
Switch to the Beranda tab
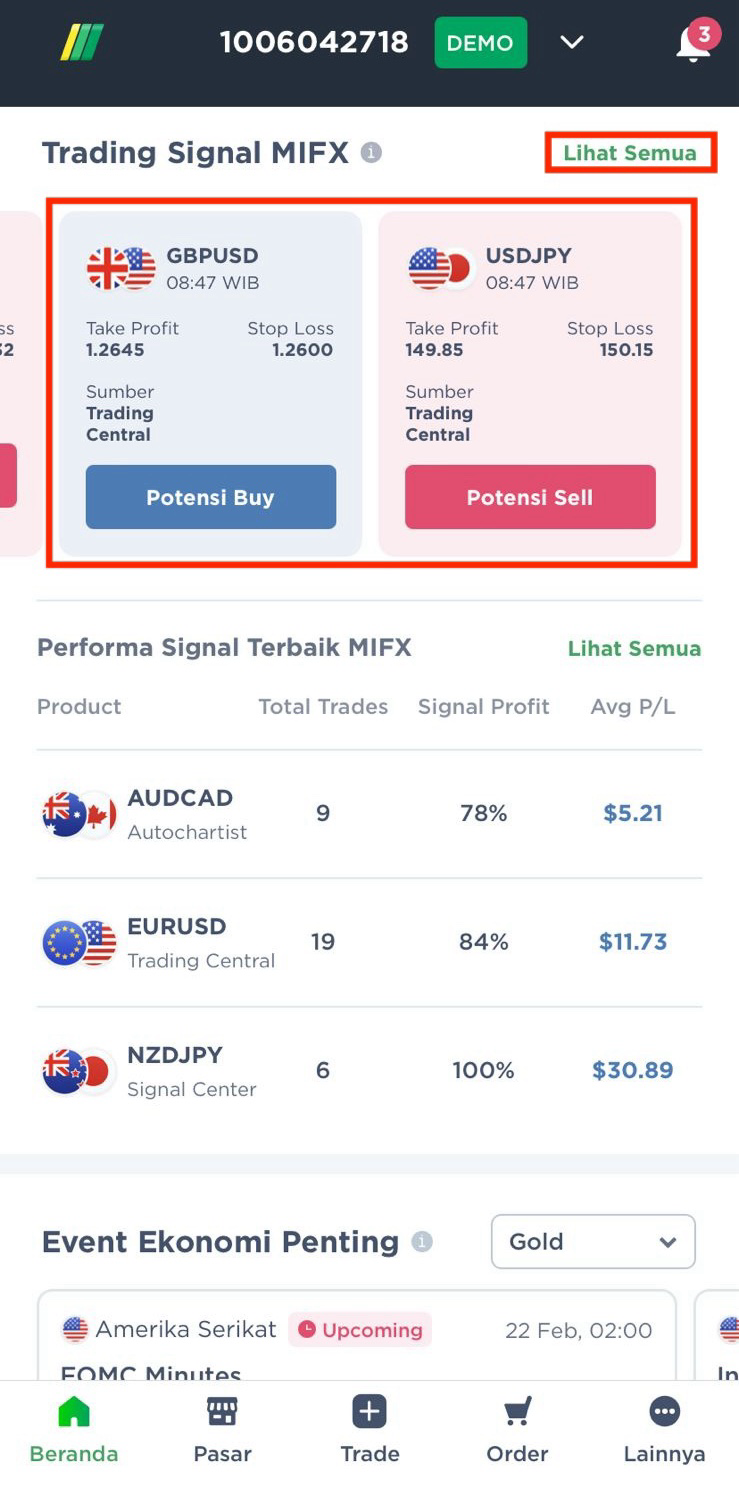74,1432
